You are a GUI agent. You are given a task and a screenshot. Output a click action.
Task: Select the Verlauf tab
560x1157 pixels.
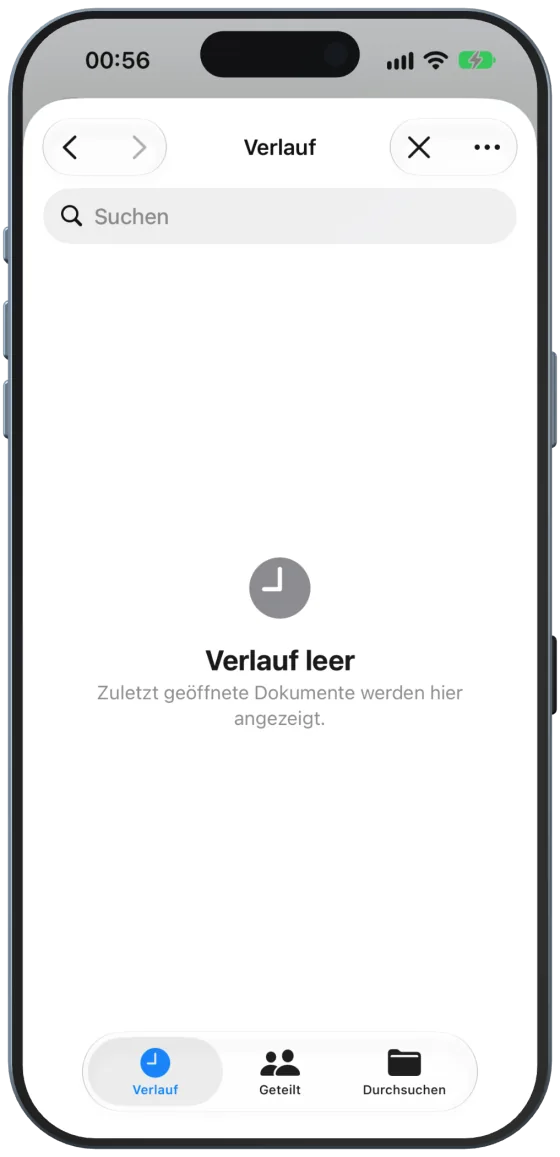155,1071
